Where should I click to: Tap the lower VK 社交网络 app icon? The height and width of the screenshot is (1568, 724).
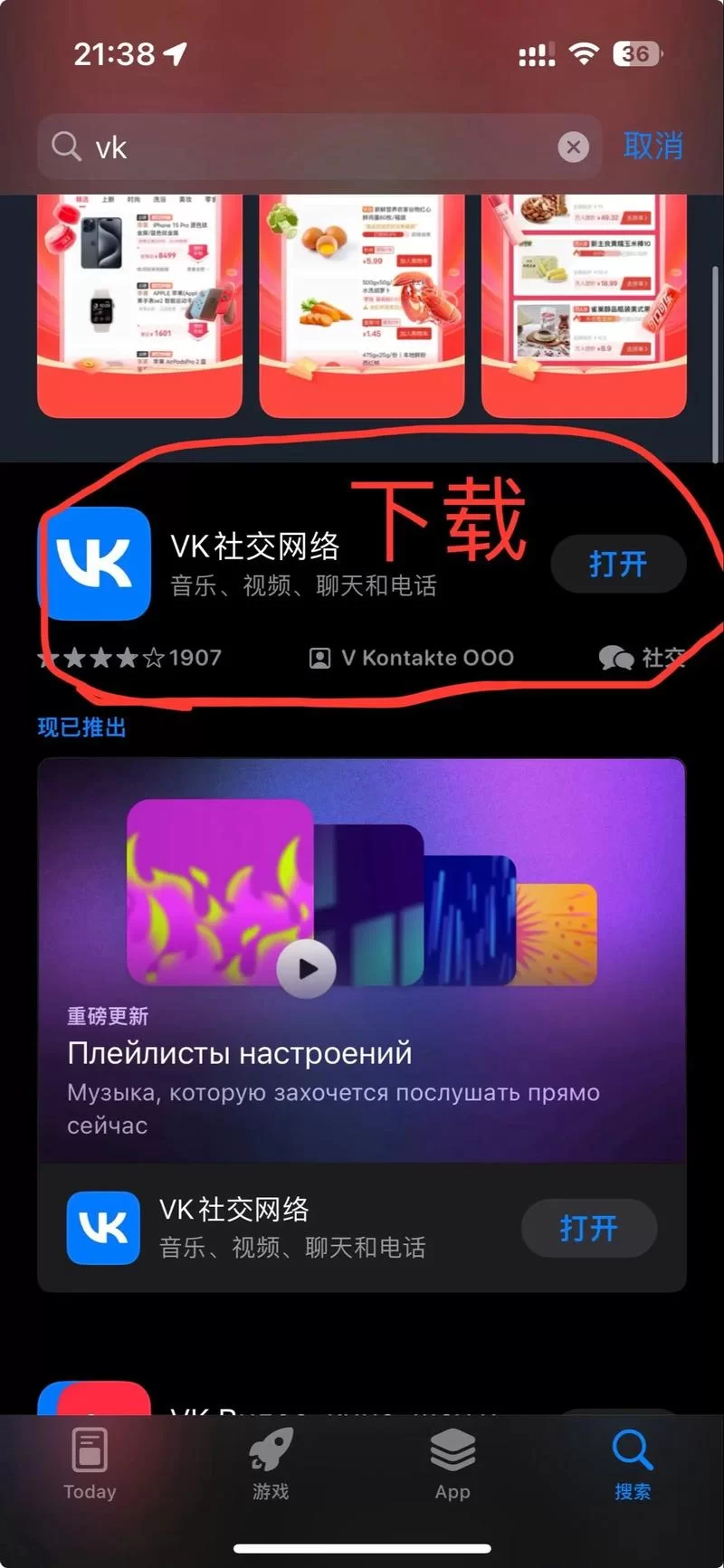tap(102, 1228)
